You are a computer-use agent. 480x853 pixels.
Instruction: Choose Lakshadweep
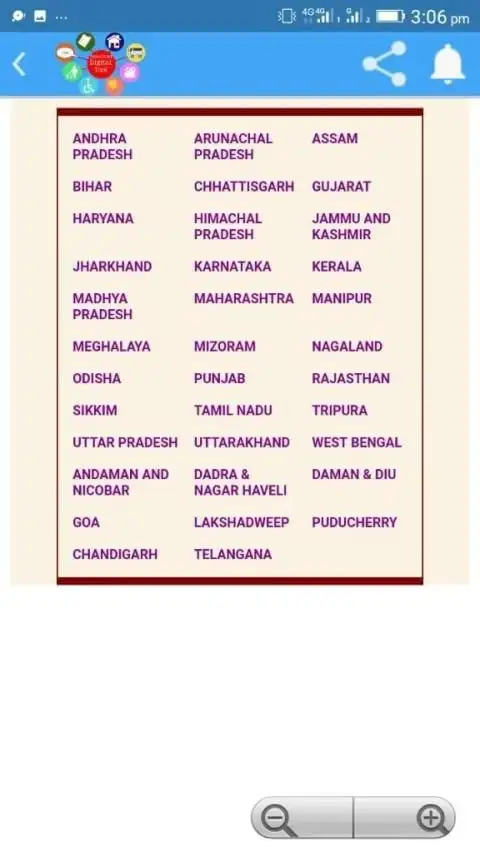tap(242, 523)
